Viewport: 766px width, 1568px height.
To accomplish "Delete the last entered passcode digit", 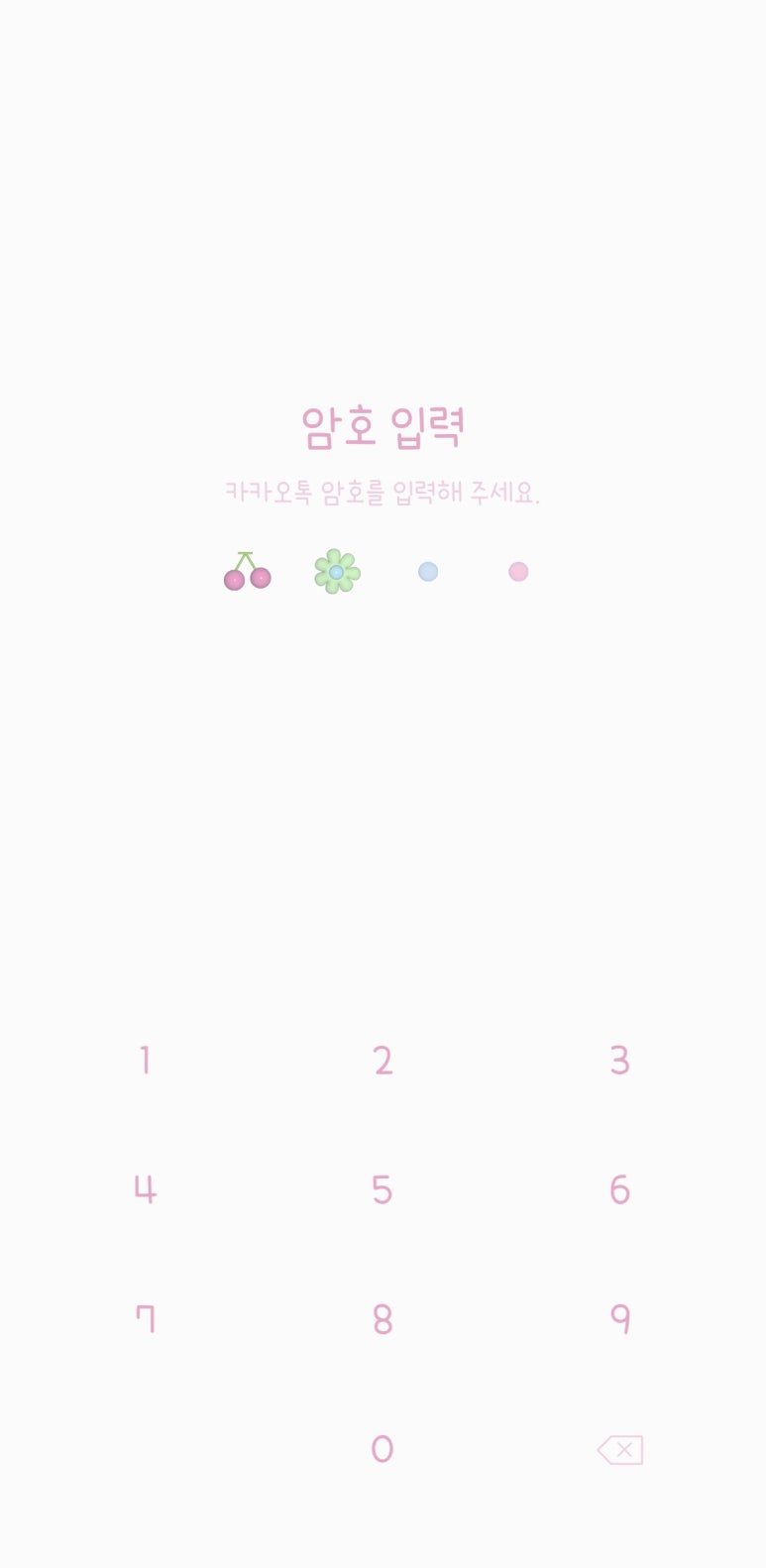I will [x=620, y=1450].
